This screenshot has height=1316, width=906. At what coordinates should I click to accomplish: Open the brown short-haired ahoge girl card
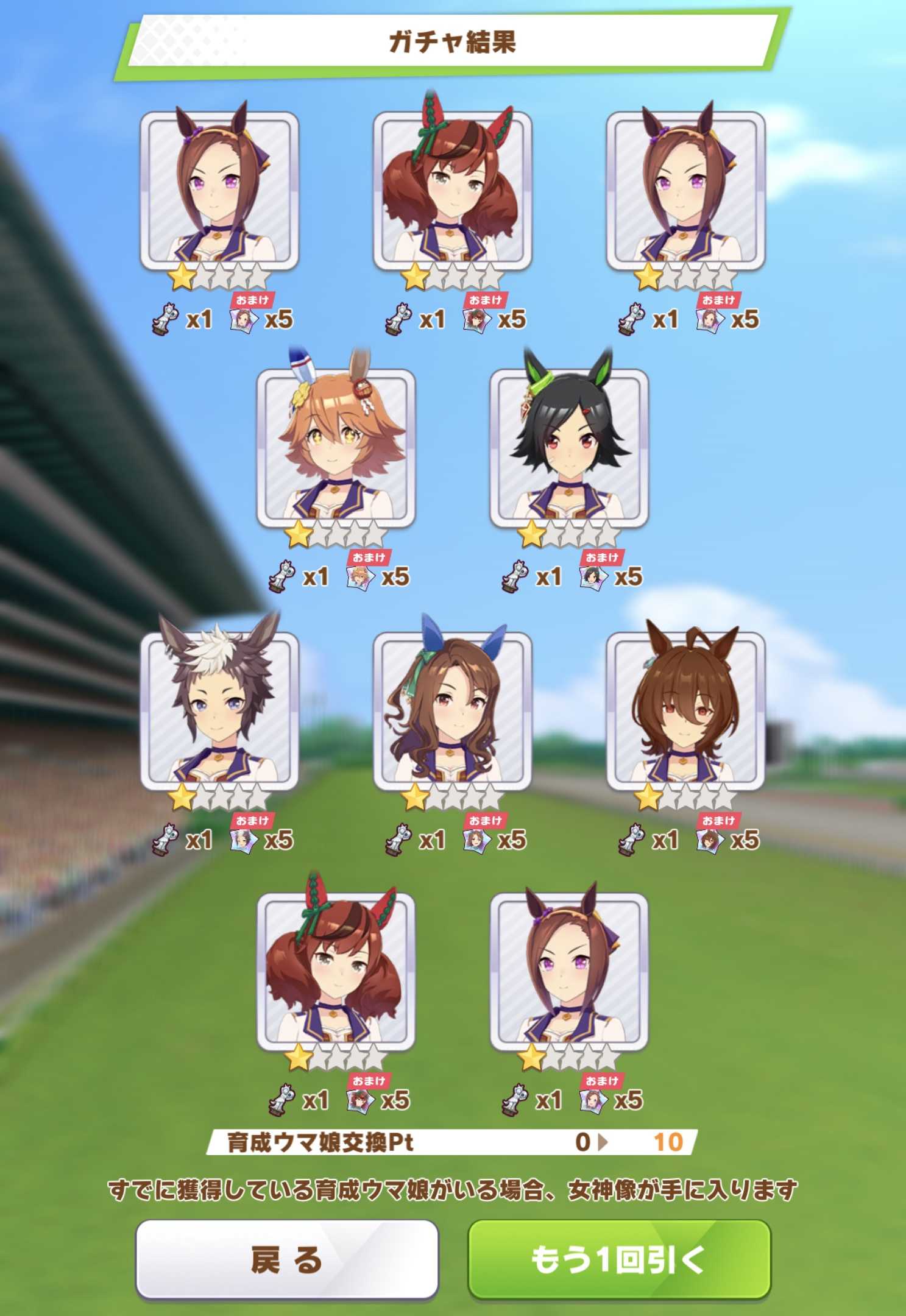pyautogui.click(x=685, y=711)
